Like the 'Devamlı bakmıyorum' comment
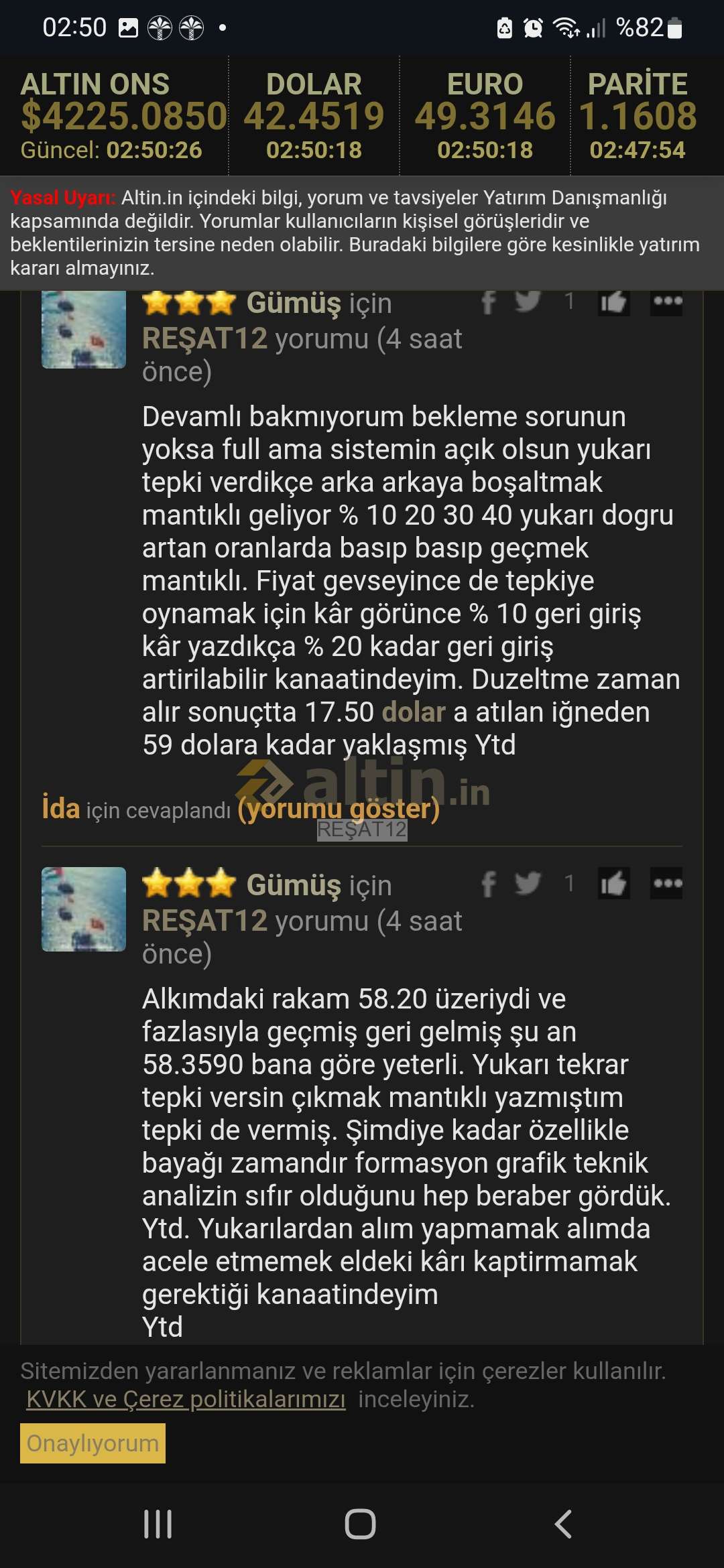This screenshot has height=1568, width=724. pos(613,302)
